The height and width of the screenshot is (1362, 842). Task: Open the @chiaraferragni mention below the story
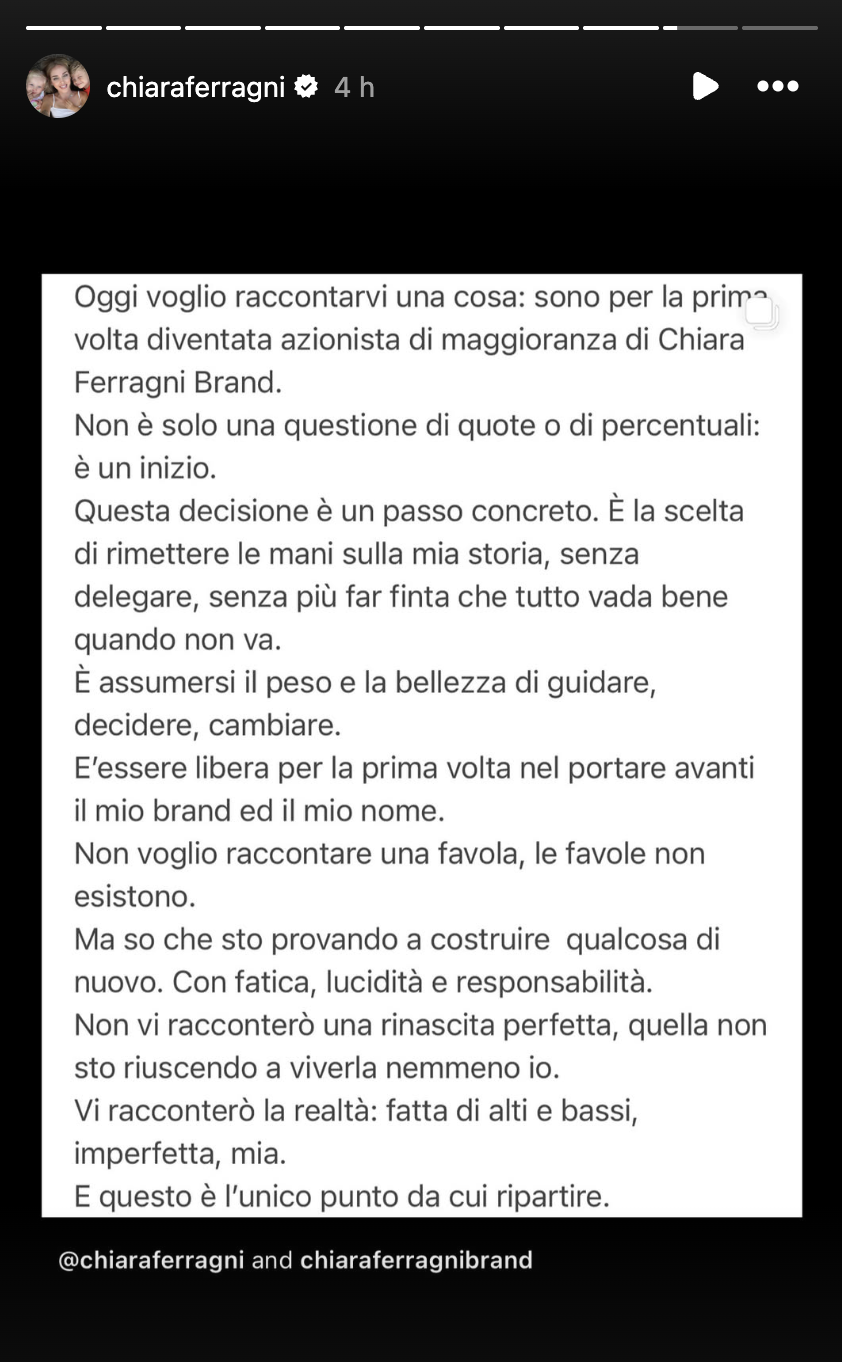pyautogui.click(x=151, y=1260)
